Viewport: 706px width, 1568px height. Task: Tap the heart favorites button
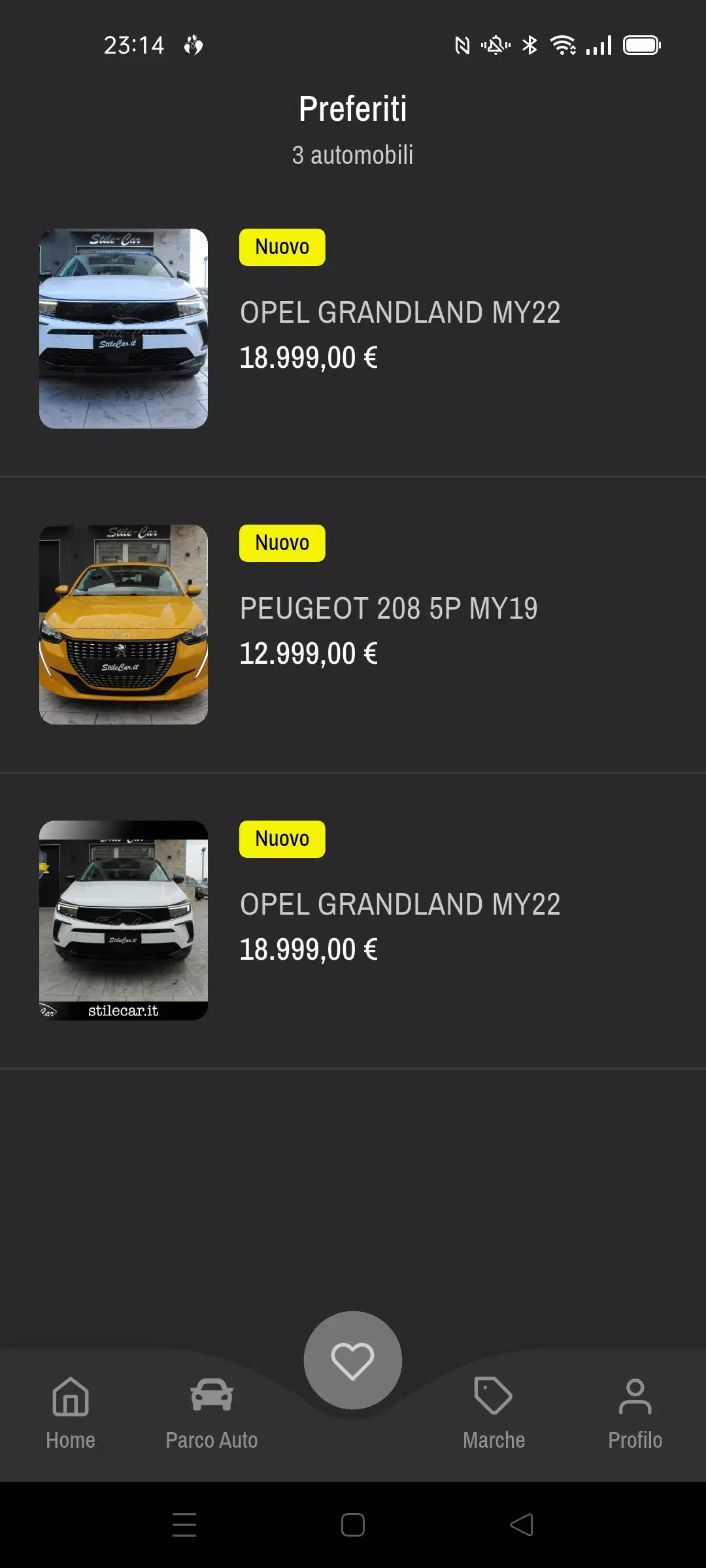pyautogui.click(x=353, y=1361)
